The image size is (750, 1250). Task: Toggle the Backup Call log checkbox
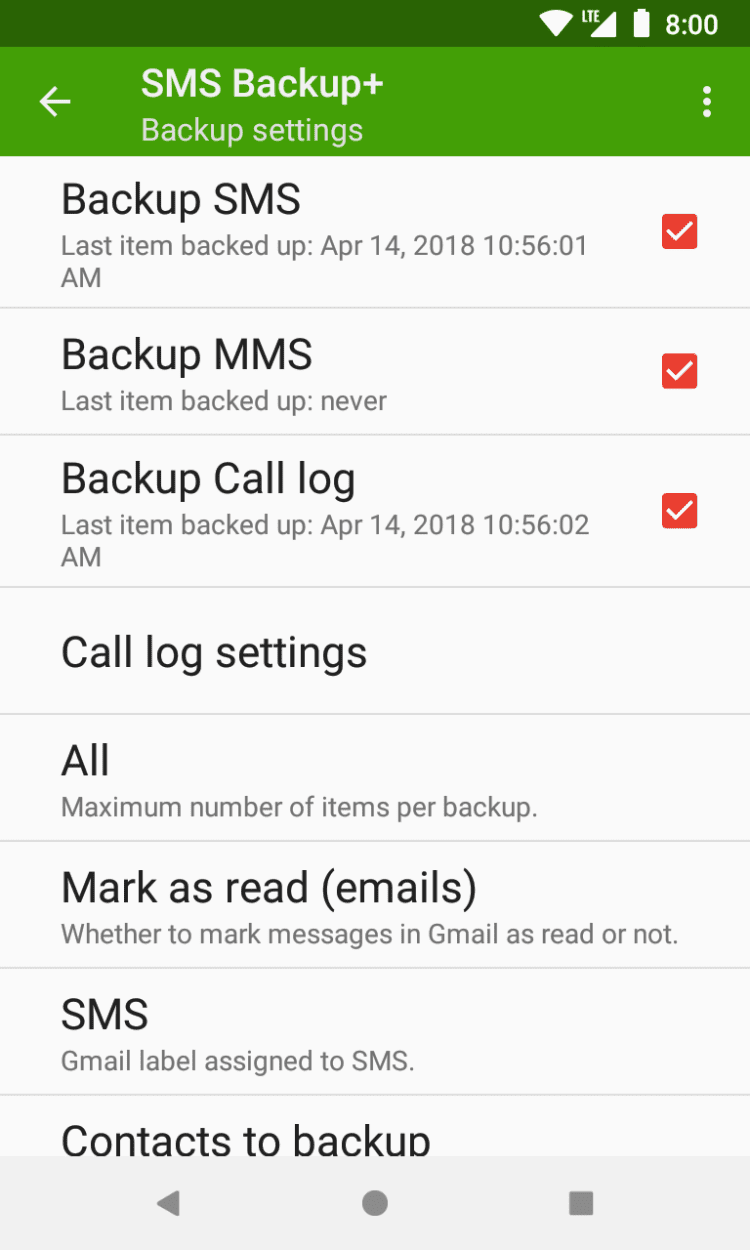tap(679, 511)
